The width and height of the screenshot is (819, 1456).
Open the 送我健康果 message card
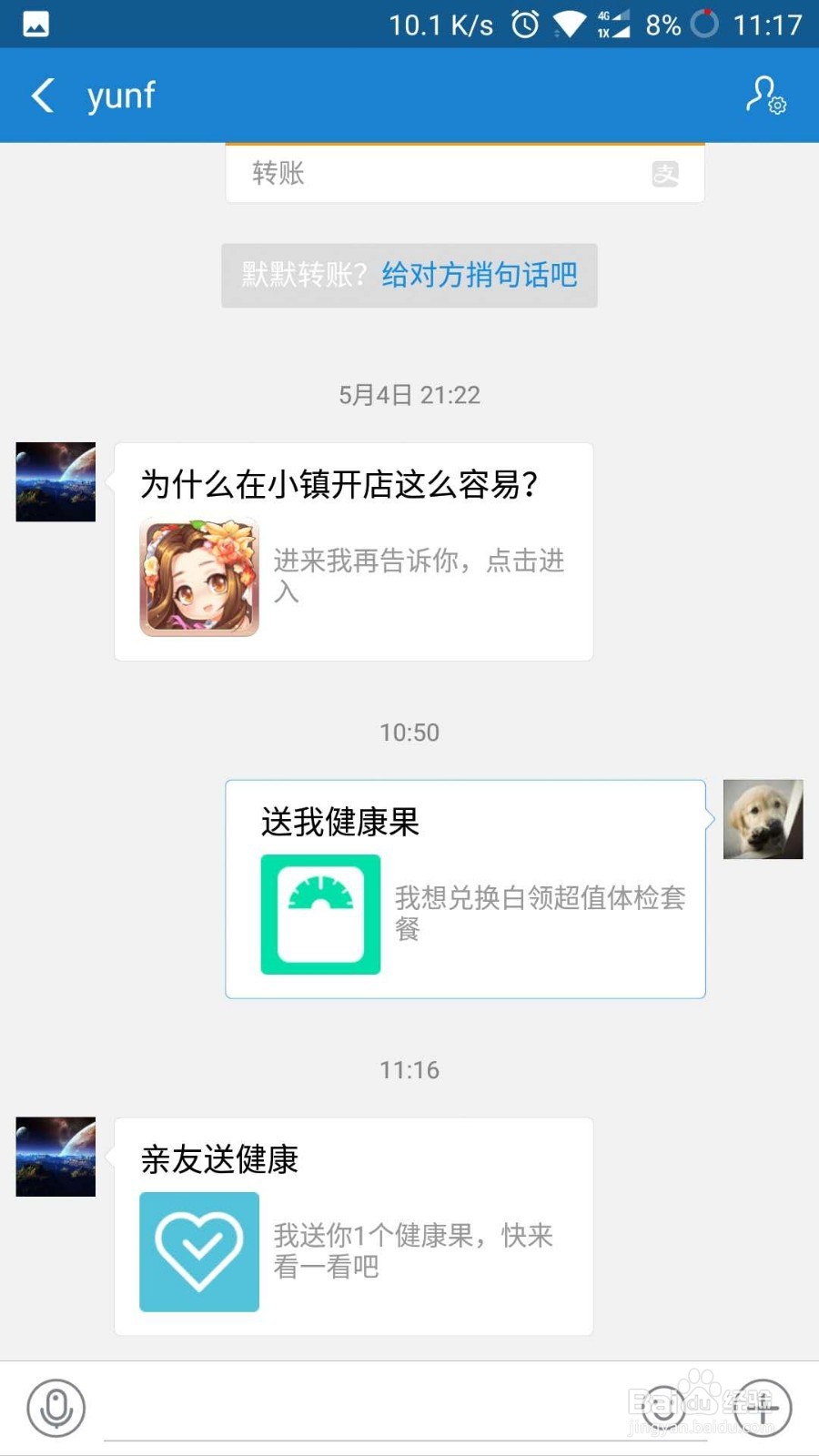pyautogui.click(x=464, y=887)
